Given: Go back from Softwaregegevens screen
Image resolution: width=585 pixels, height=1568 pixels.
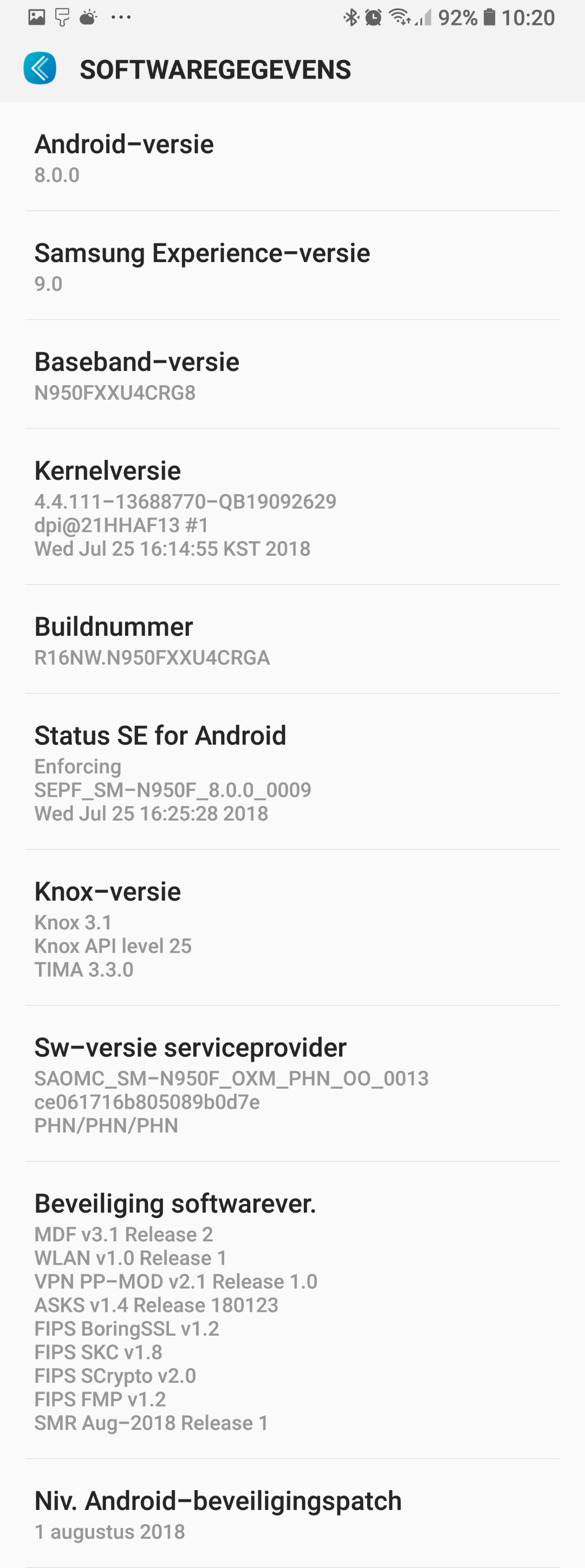Looking at the screenshot, I should (x=40, y=68).
